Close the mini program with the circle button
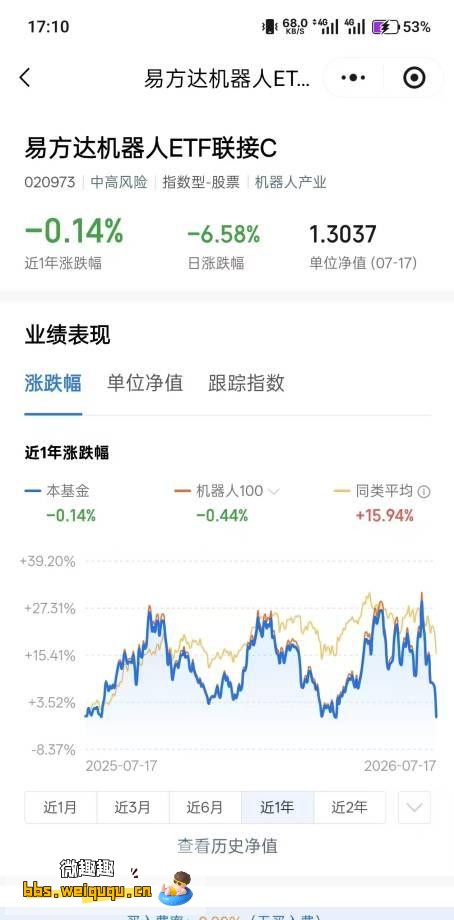Viewport: 454px width, 920px height. [x=414, y=77]
